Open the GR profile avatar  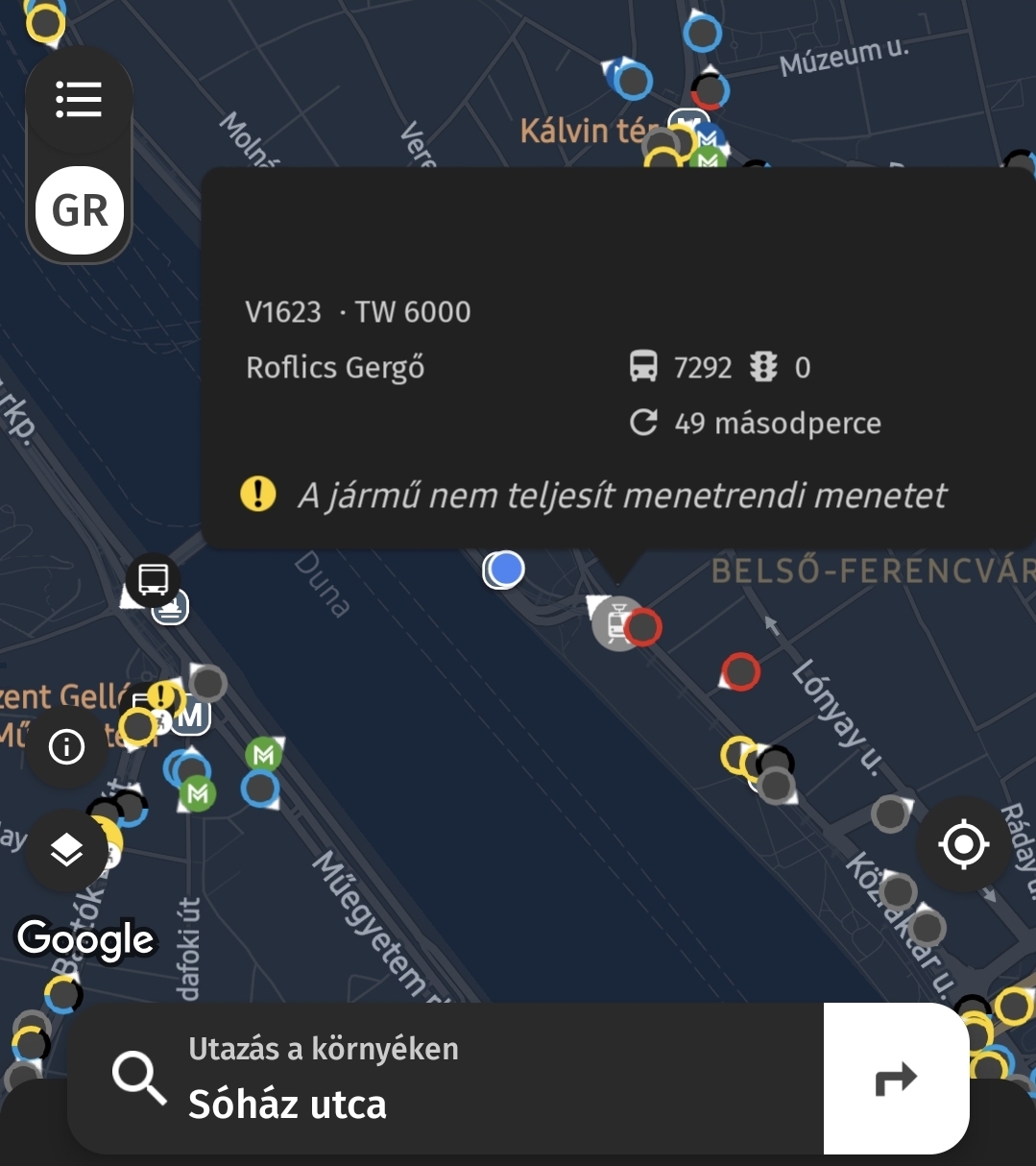[x=80, y=210]
